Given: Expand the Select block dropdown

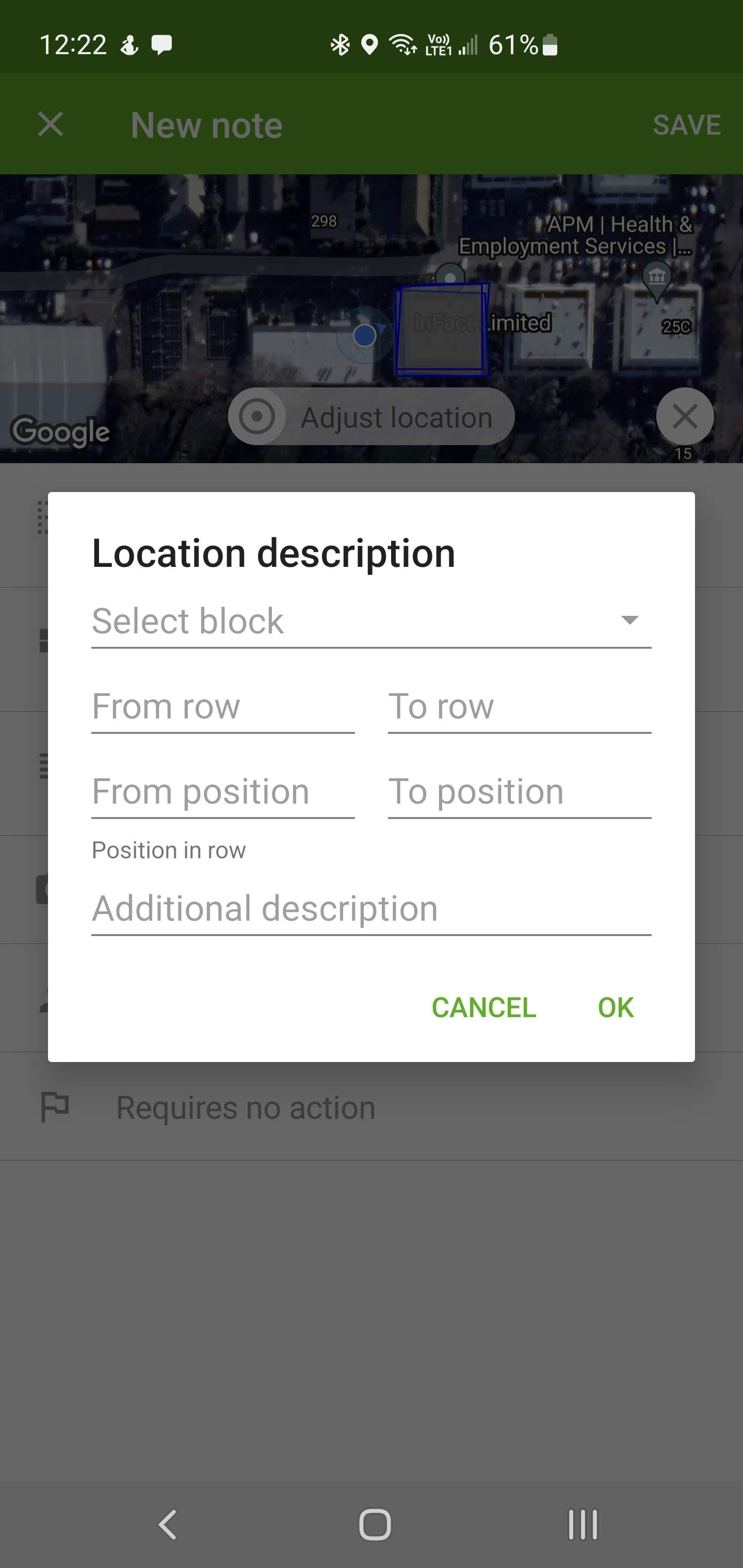Looking at the screenshot, I should click(x=371, y=621).
